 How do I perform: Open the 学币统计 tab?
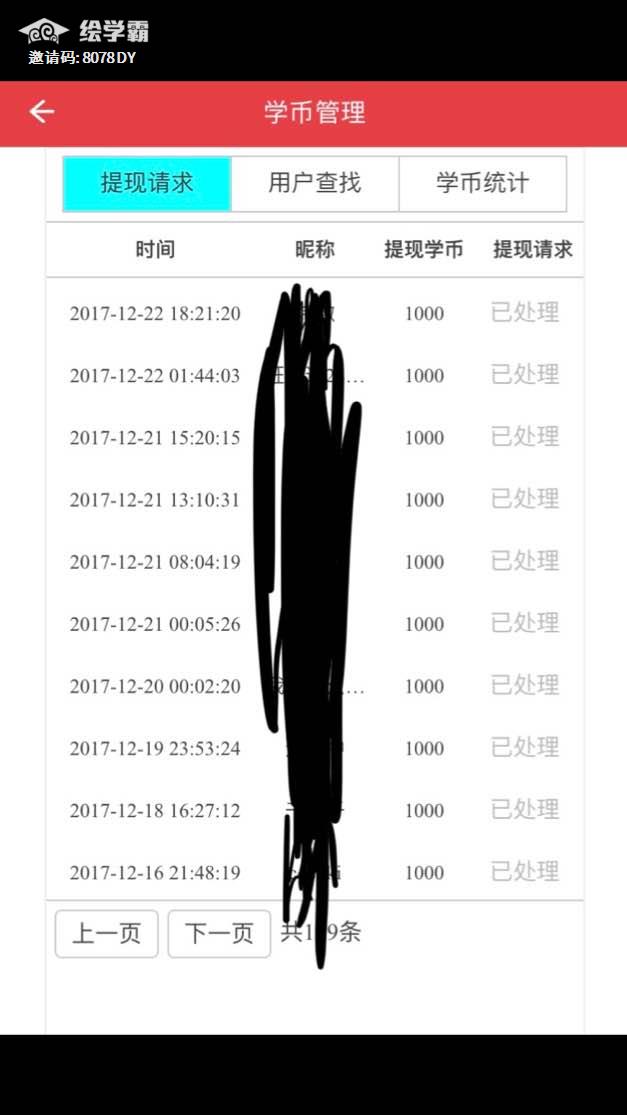[x=482, y=184]
